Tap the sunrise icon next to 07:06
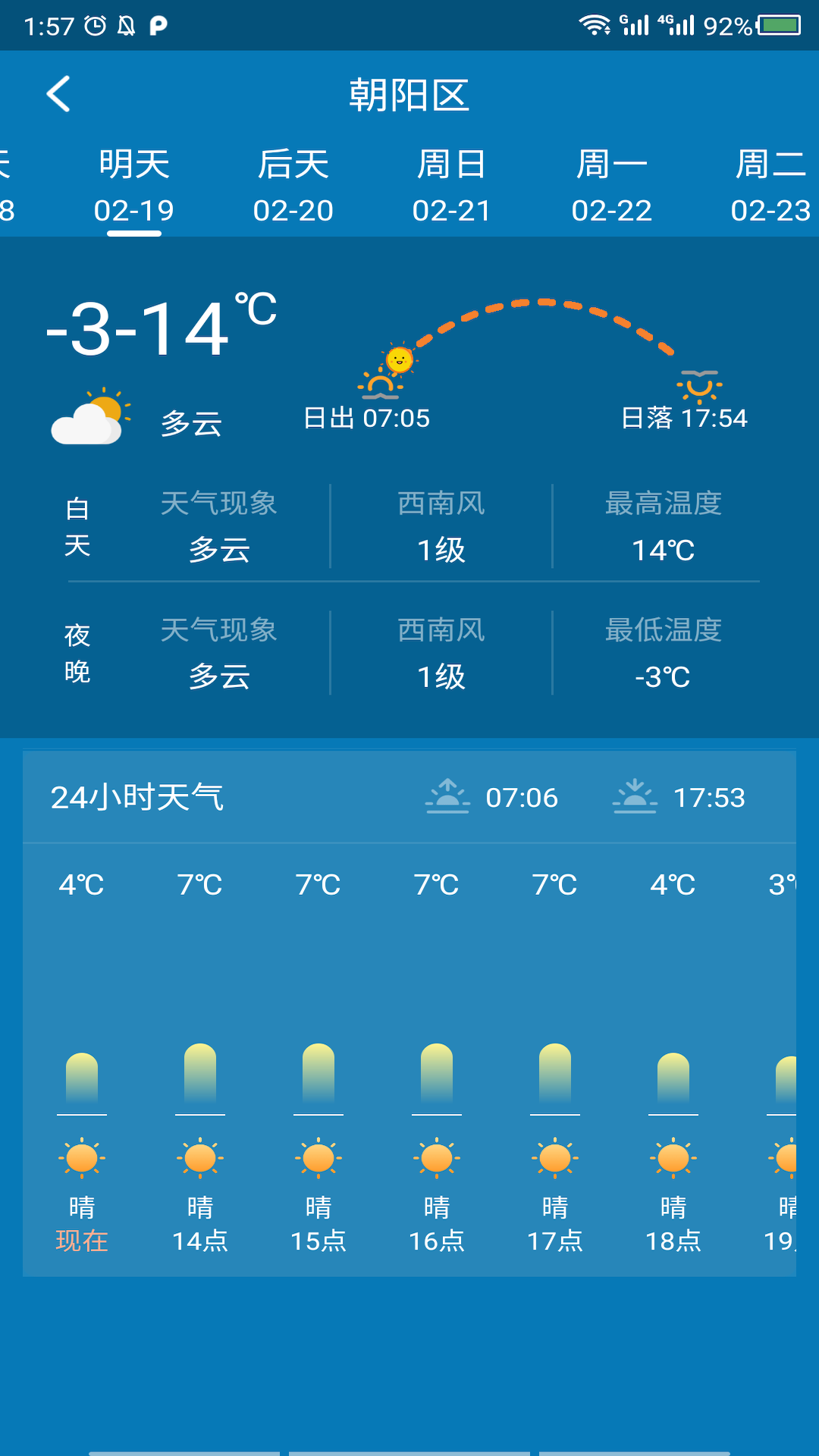819x1456 pixels. pyautogui.click(x=448, y=796)
